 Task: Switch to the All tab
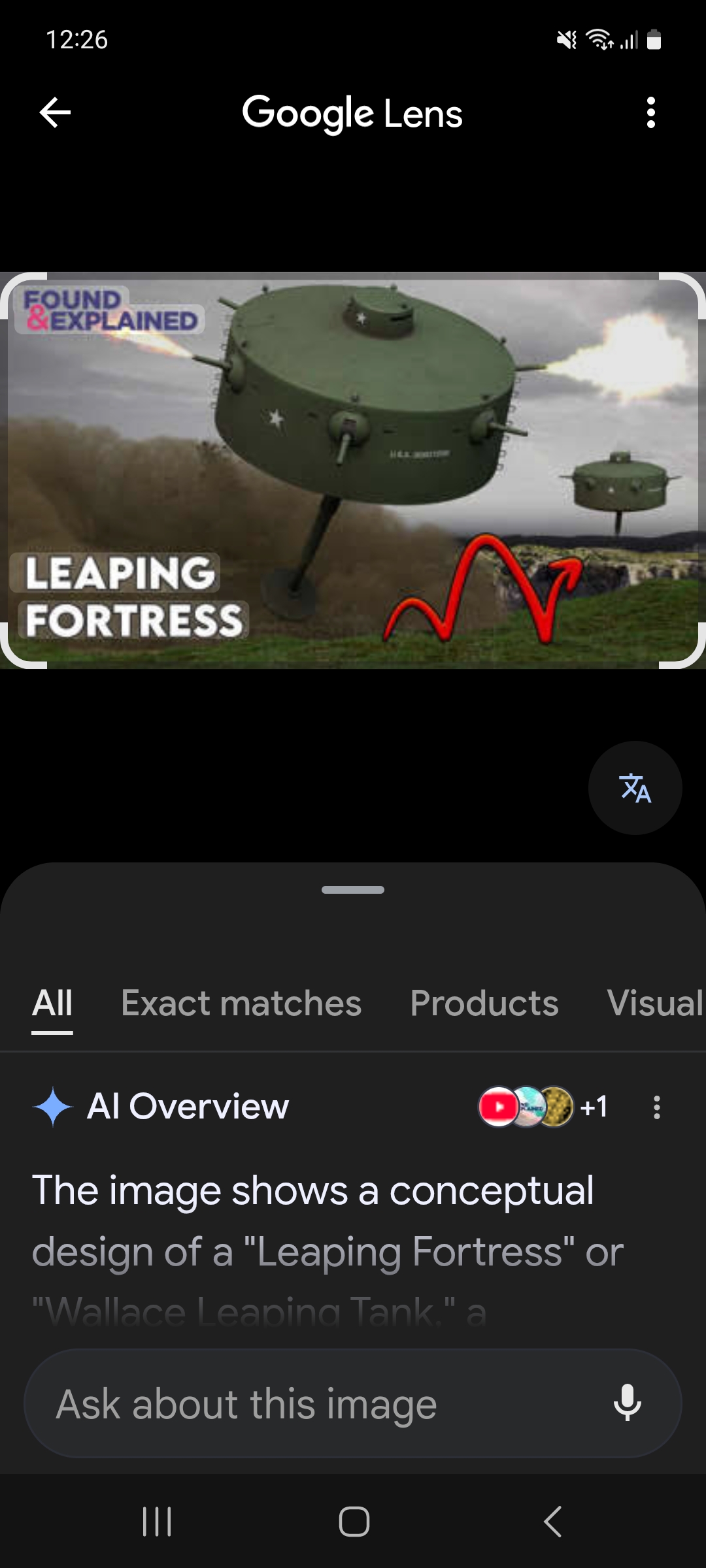point(52,1004)
